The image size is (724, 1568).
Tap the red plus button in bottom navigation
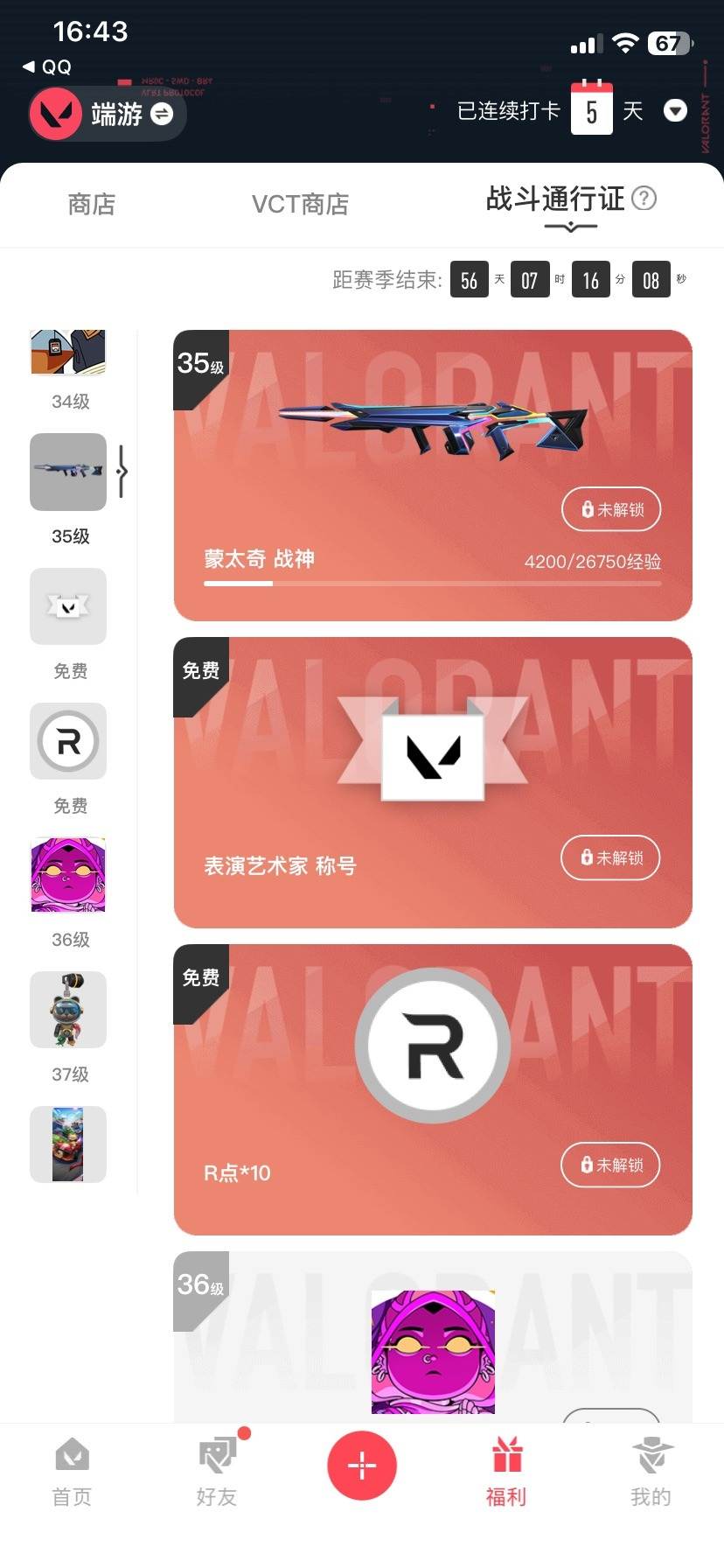(x=362, y=1465)
